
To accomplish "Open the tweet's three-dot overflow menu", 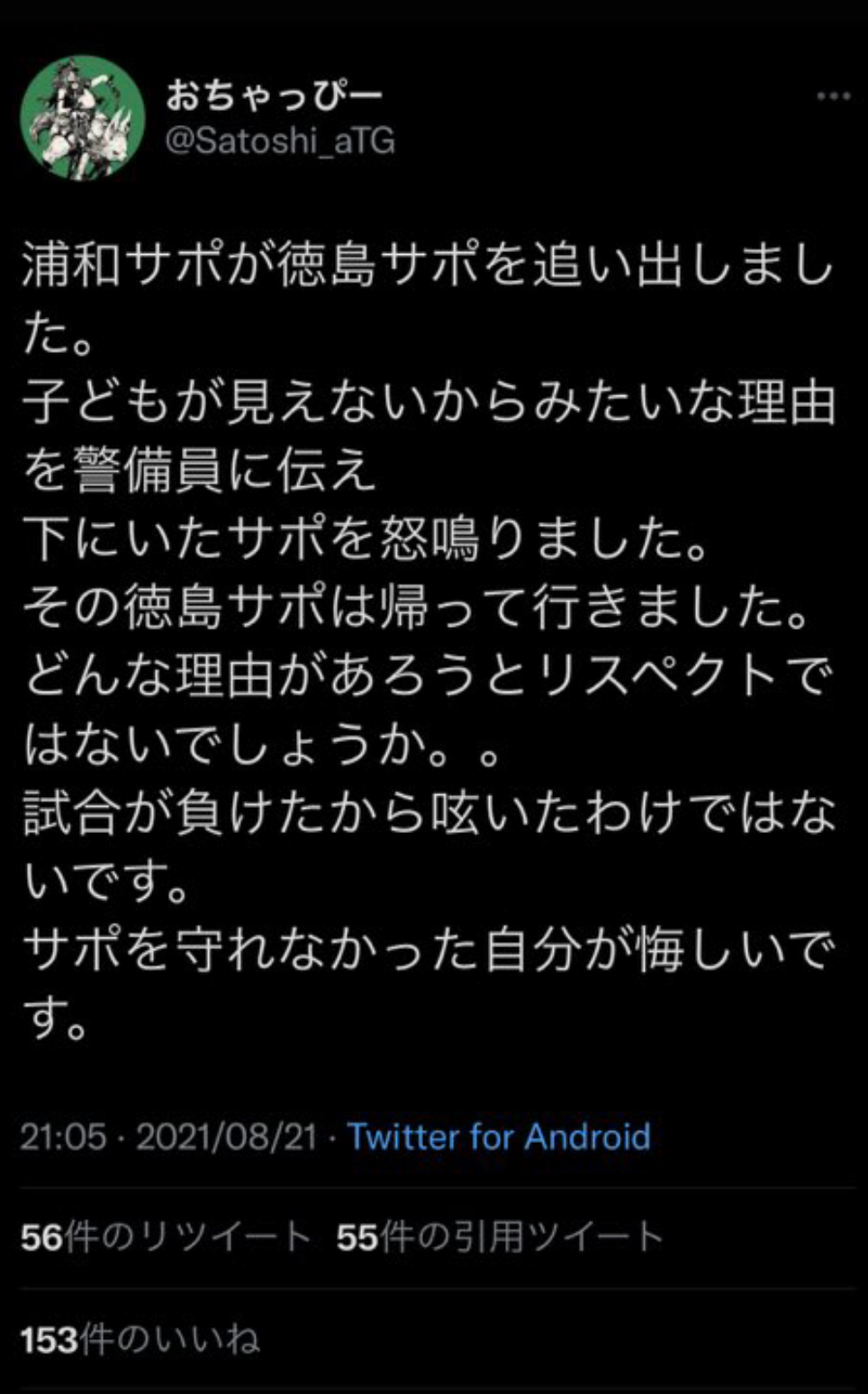I will point(833,96).
